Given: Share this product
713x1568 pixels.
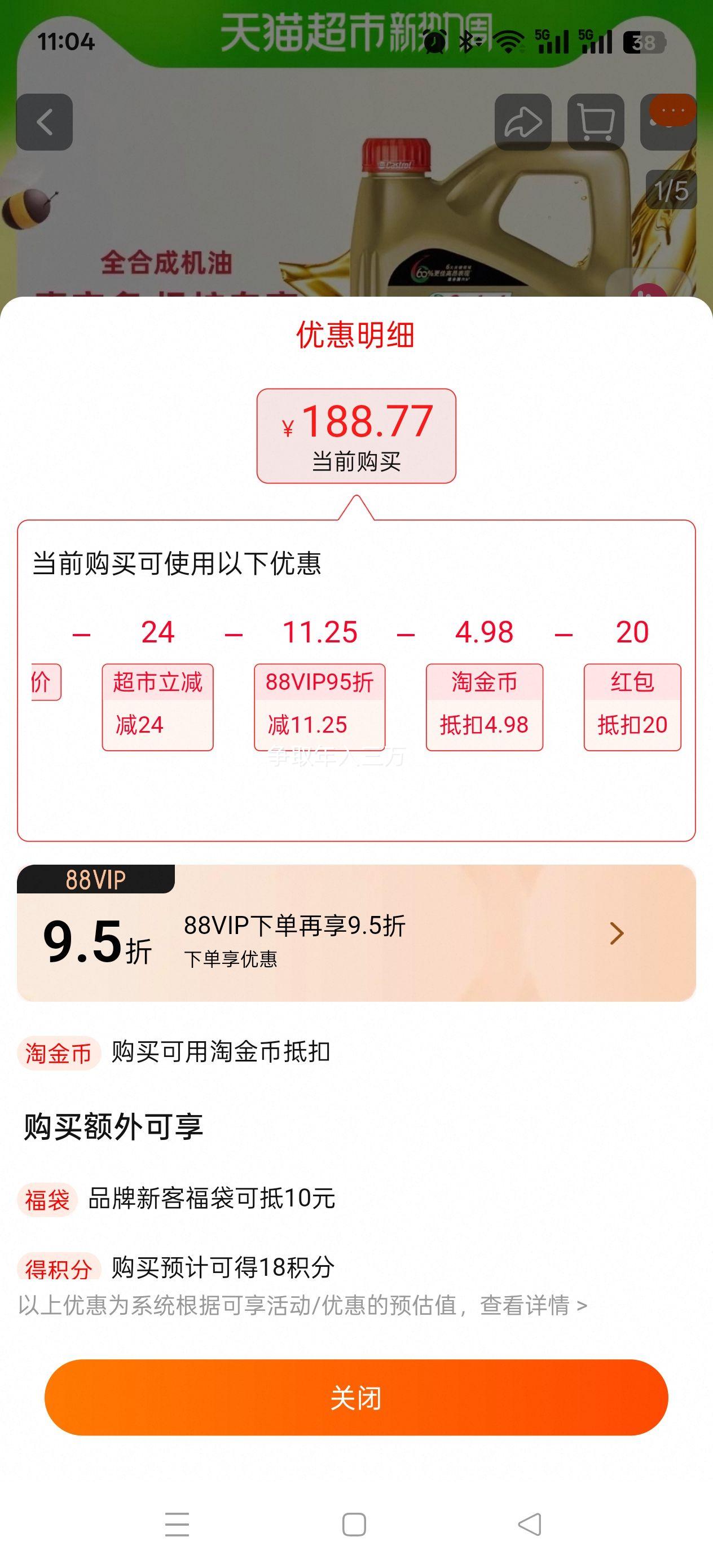Looking at the screenshot, I should [x=523, y=122].
